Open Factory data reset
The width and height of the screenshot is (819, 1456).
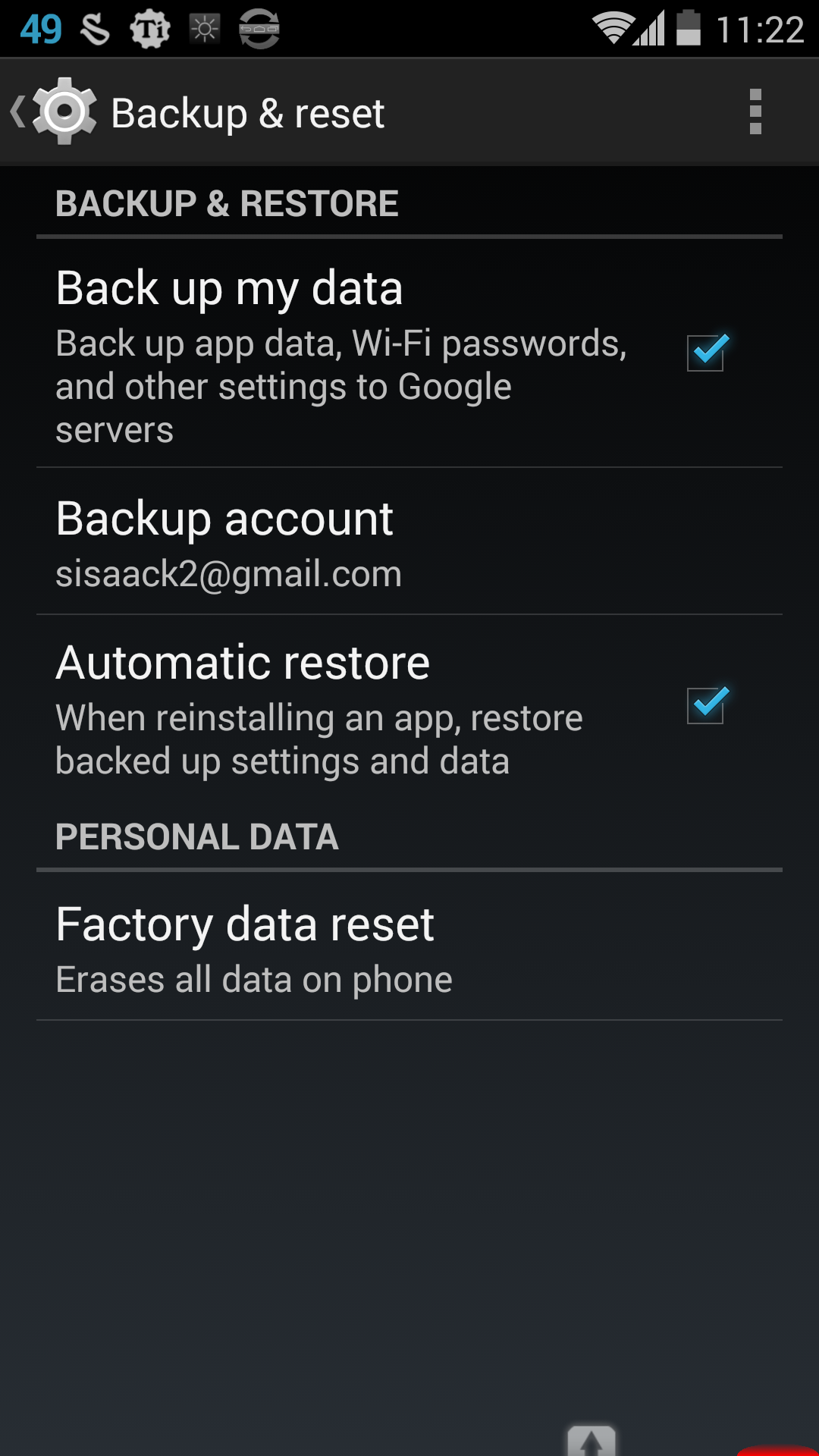pyautogui.click(x=409, y=948)
